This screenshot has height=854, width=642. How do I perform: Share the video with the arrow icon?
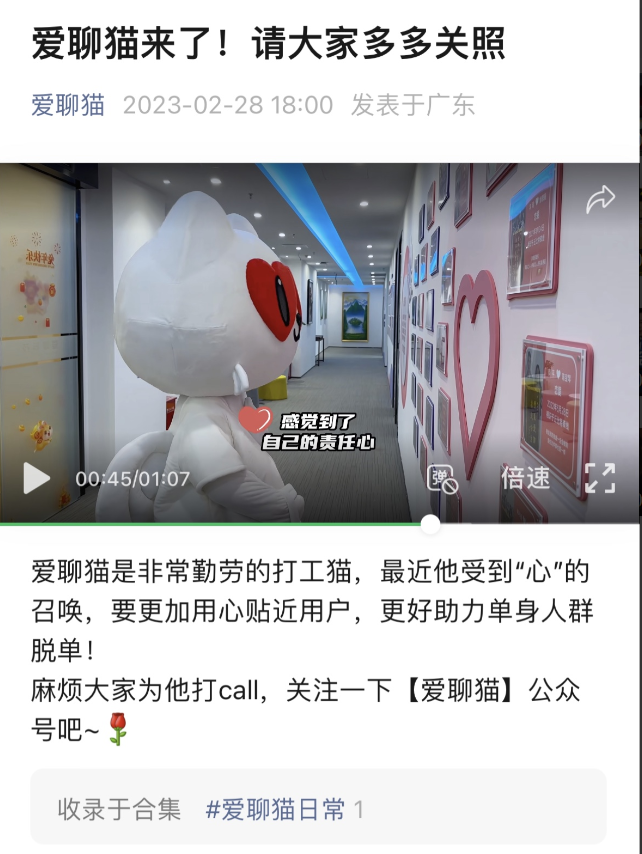pos(600,200)
